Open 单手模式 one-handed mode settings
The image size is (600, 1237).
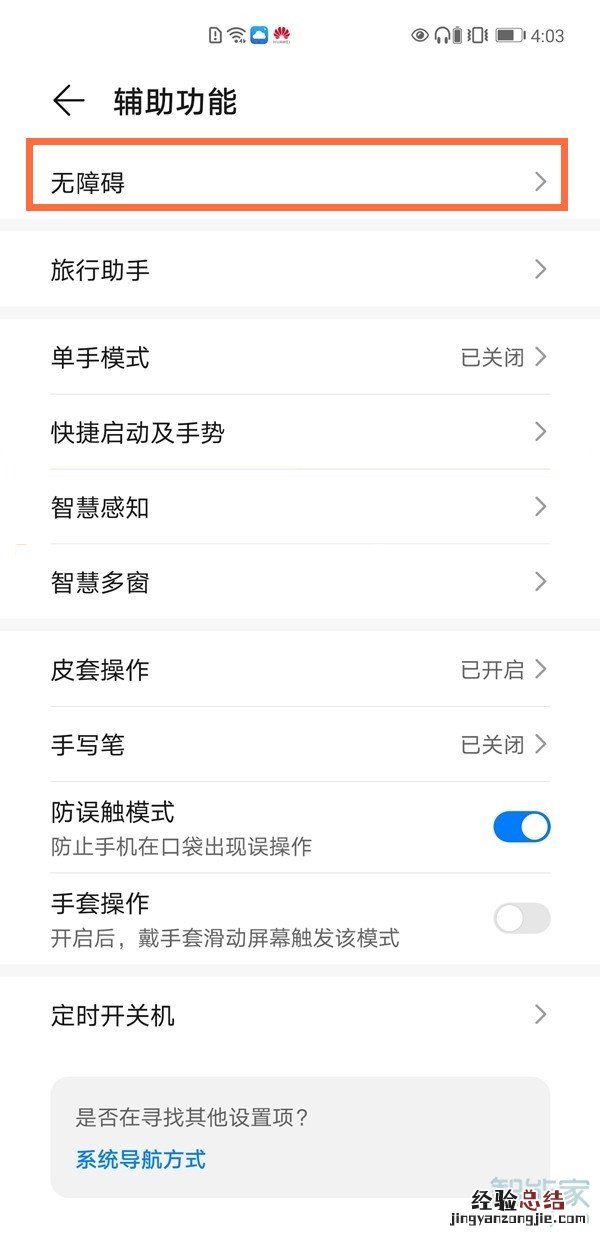tap(298, 358)
